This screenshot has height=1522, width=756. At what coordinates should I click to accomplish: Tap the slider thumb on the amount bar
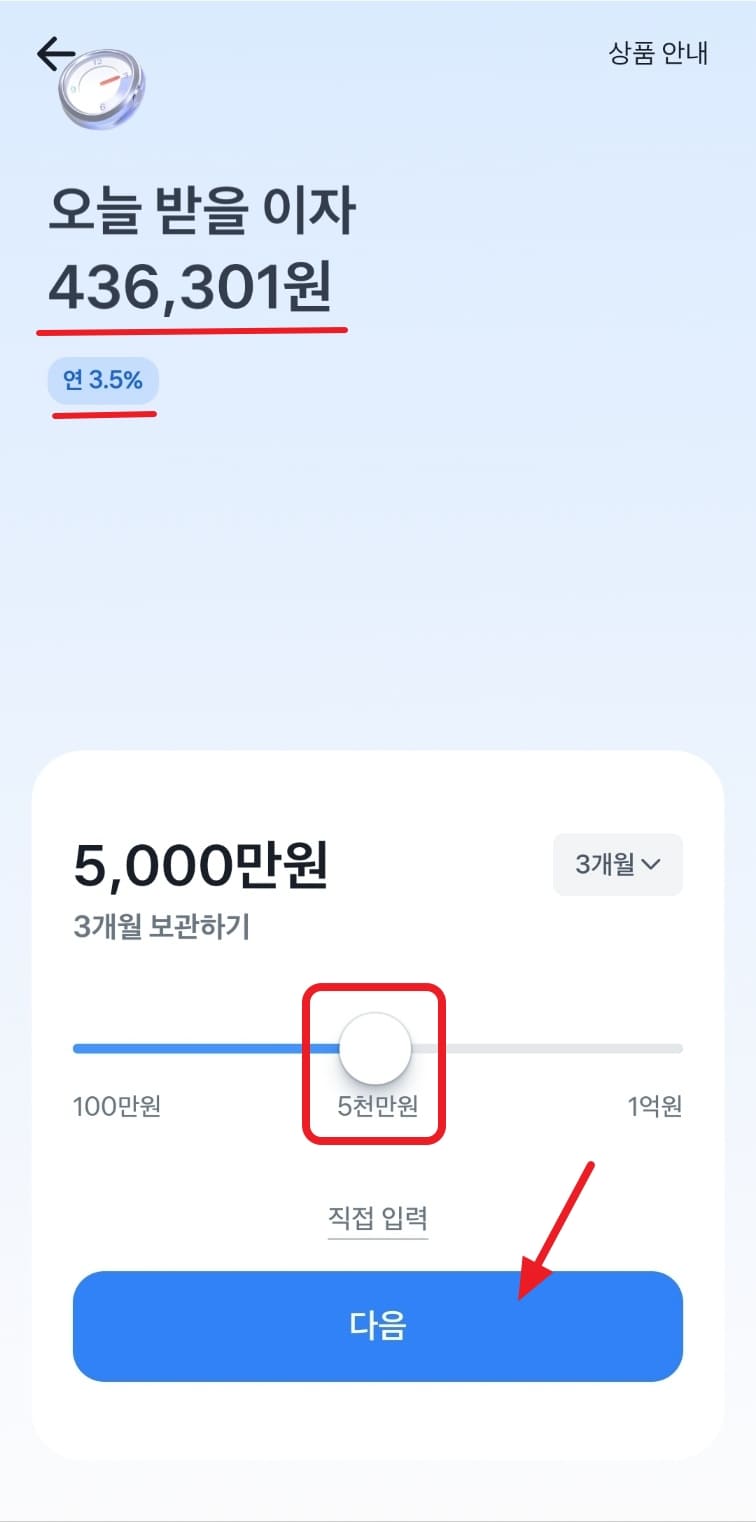pos(375,1048)
